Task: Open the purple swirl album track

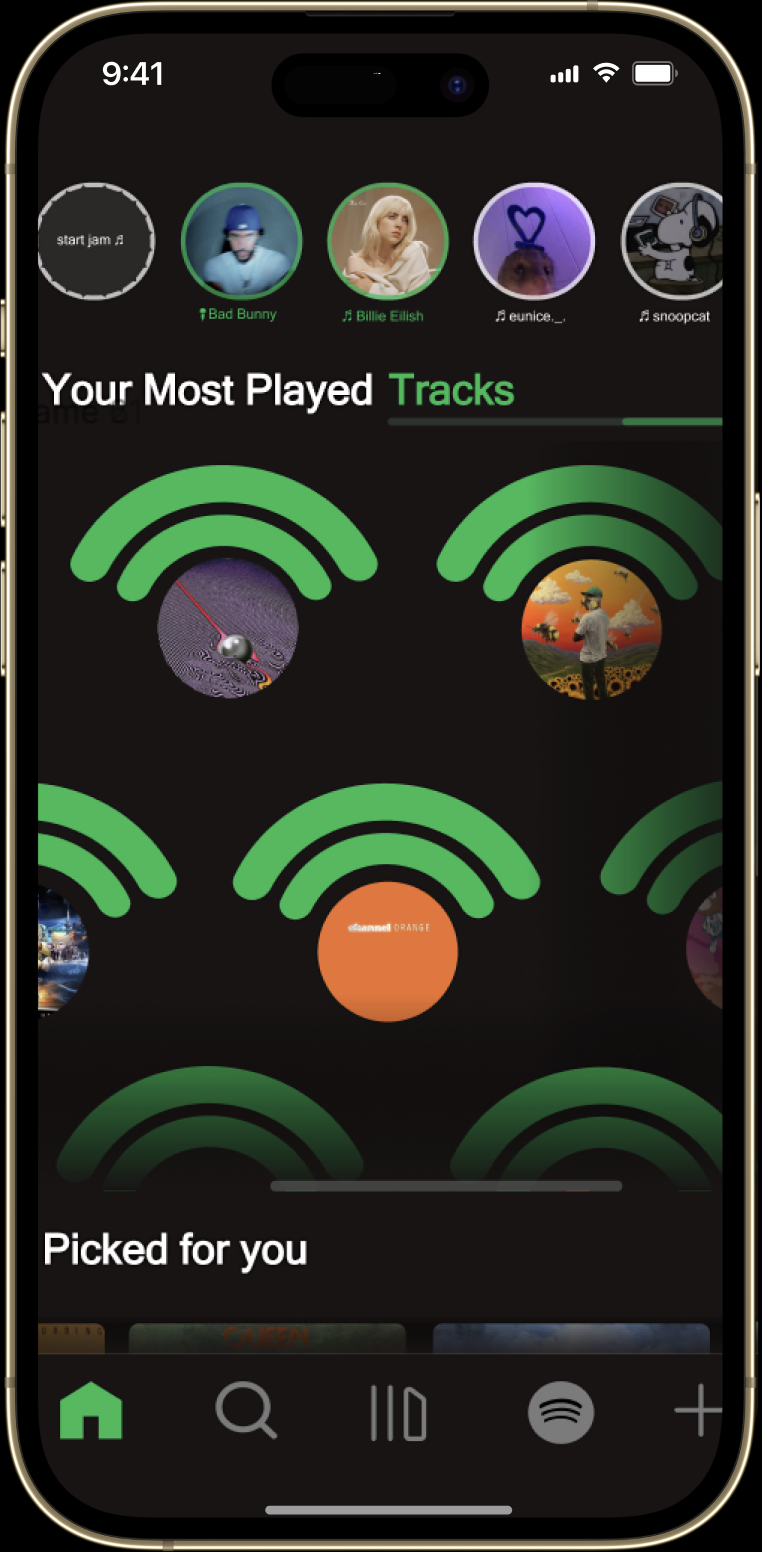Action: pos(228,628)
